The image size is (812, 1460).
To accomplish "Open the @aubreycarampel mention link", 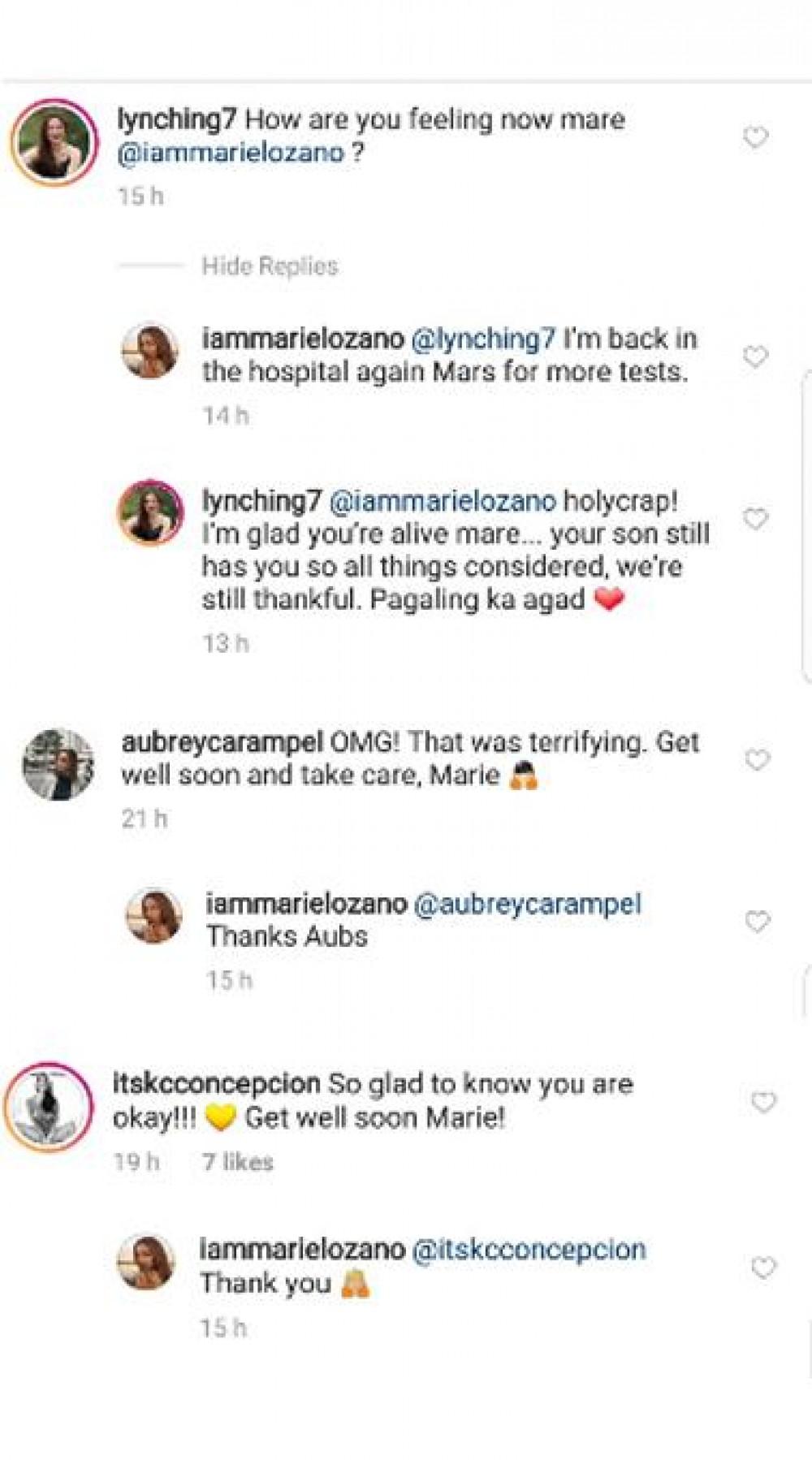I will click(528, 904).
